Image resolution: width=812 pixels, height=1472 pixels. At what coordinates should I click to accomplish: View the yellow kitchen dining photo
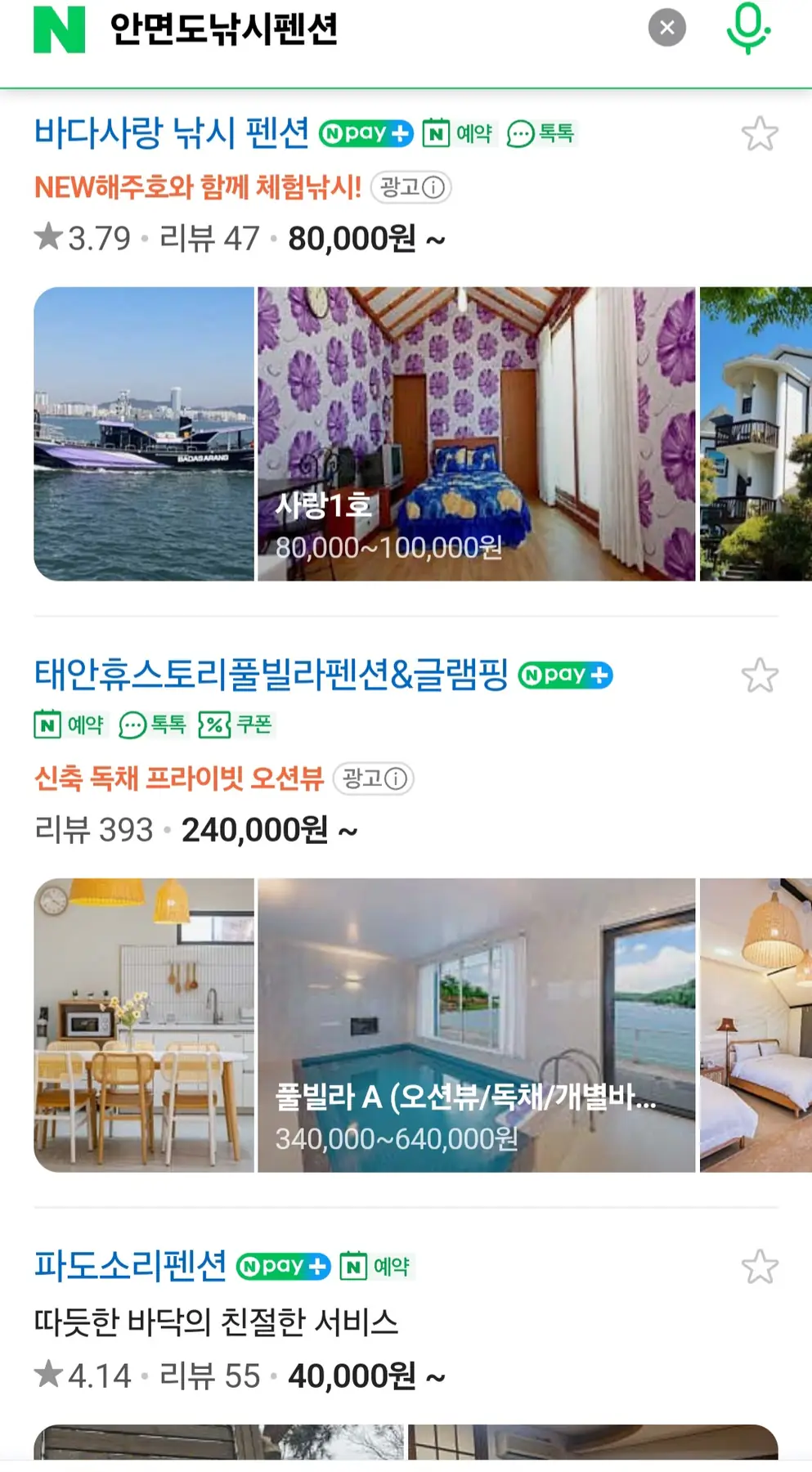point(144,1025)
